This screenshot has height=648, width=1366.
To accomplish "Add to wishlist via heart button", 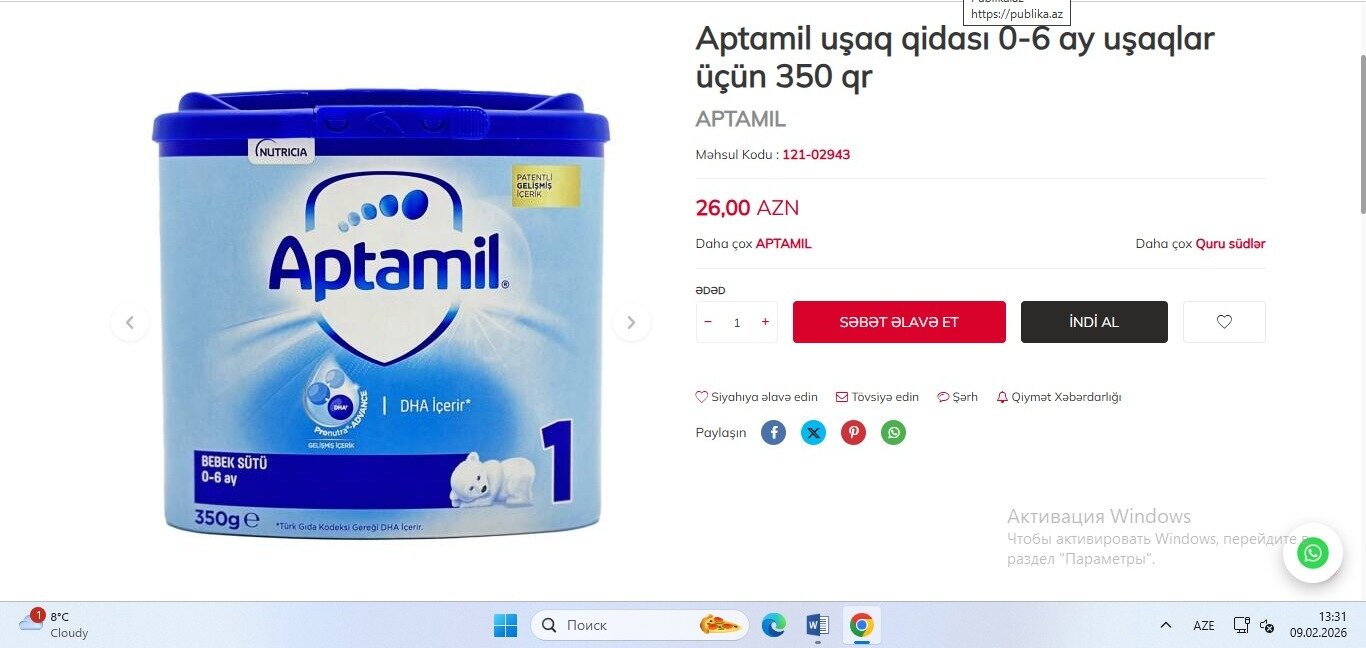I will pos(1223,322).
